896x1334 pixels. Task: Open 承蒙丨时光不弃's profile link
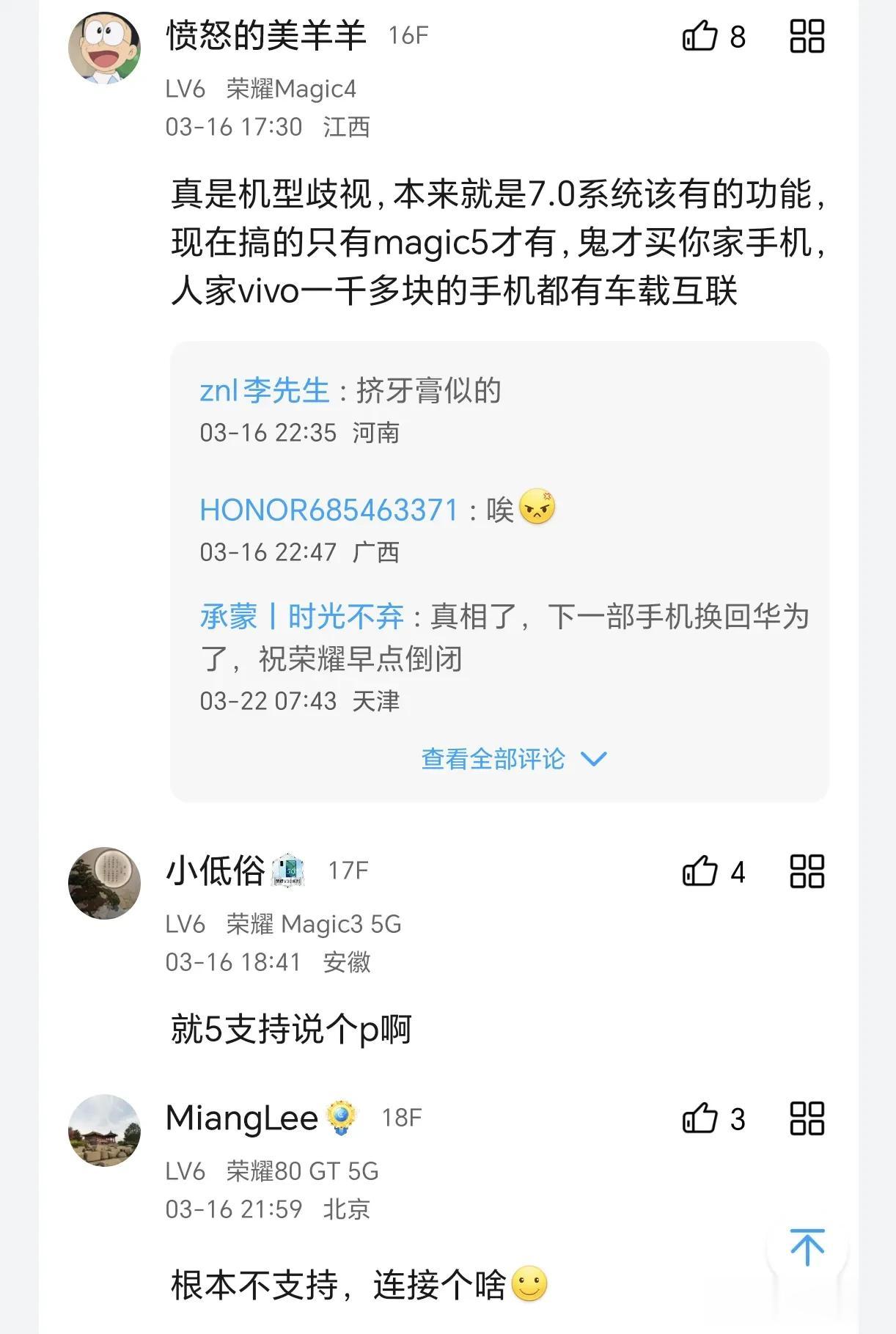301,617
